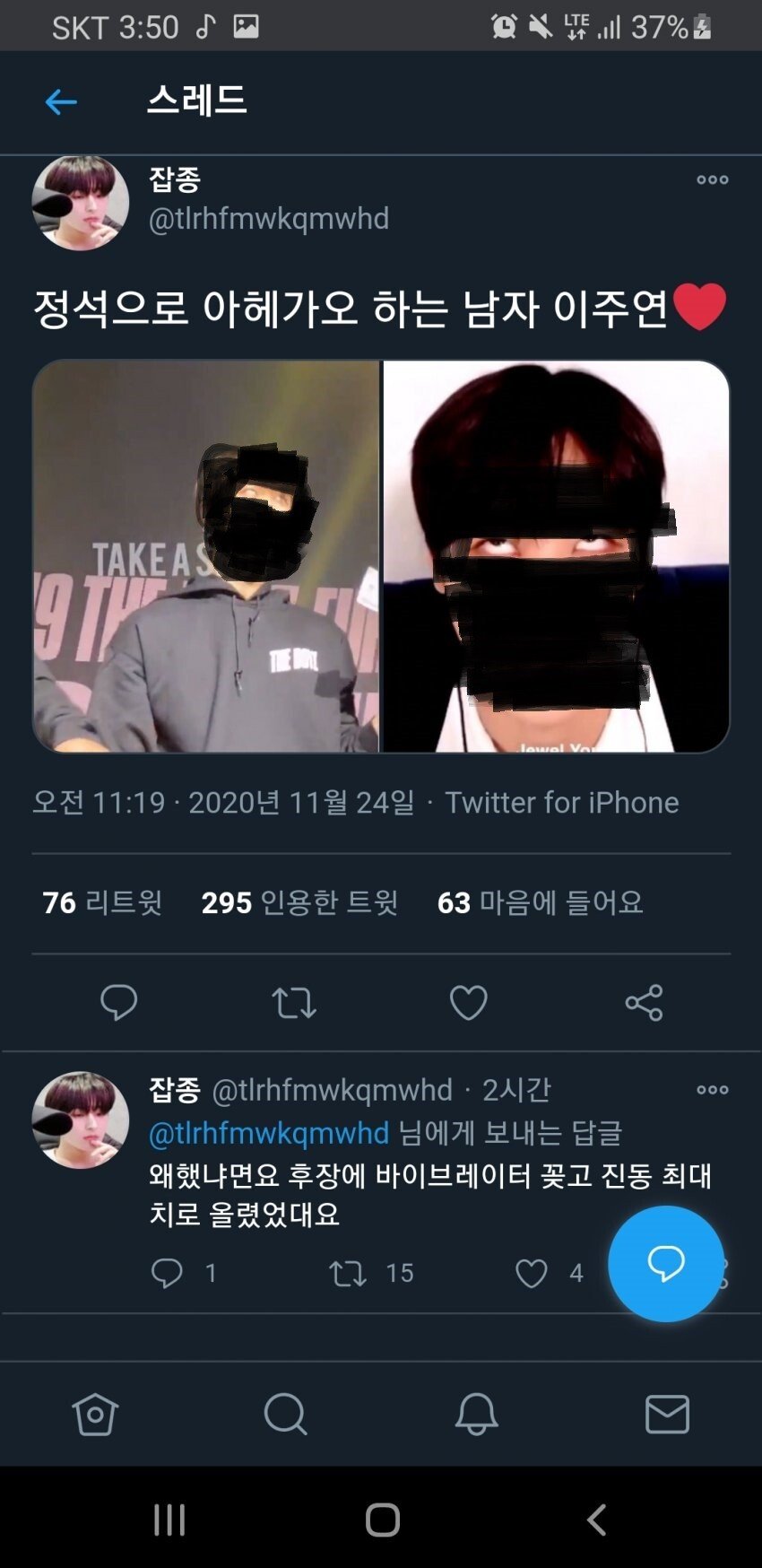View the 63 likes list
This screenshot has height=1568, width=762.
tap(540, 902)
